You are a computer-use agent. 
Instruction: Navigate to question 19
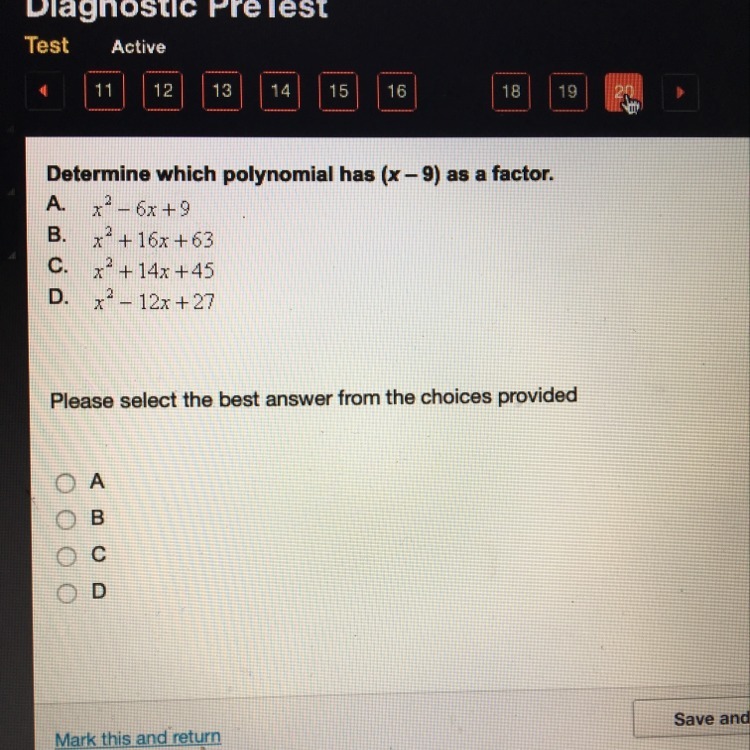click(568, 91)
